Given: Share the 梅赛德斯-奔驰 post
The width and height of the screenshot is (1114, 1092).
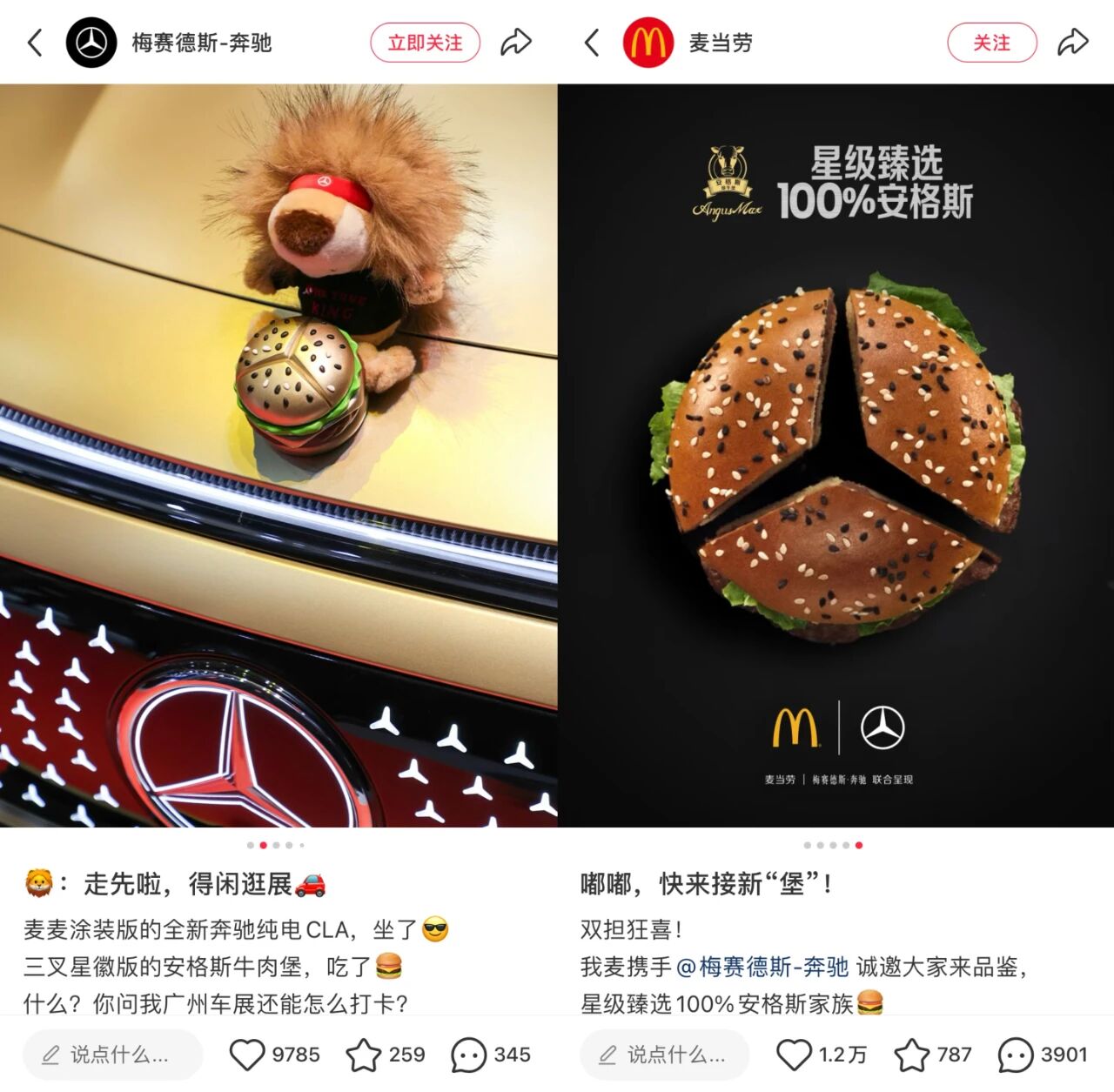Looking at the screenshot, I should pyautogui.click(x=516, y=43).
